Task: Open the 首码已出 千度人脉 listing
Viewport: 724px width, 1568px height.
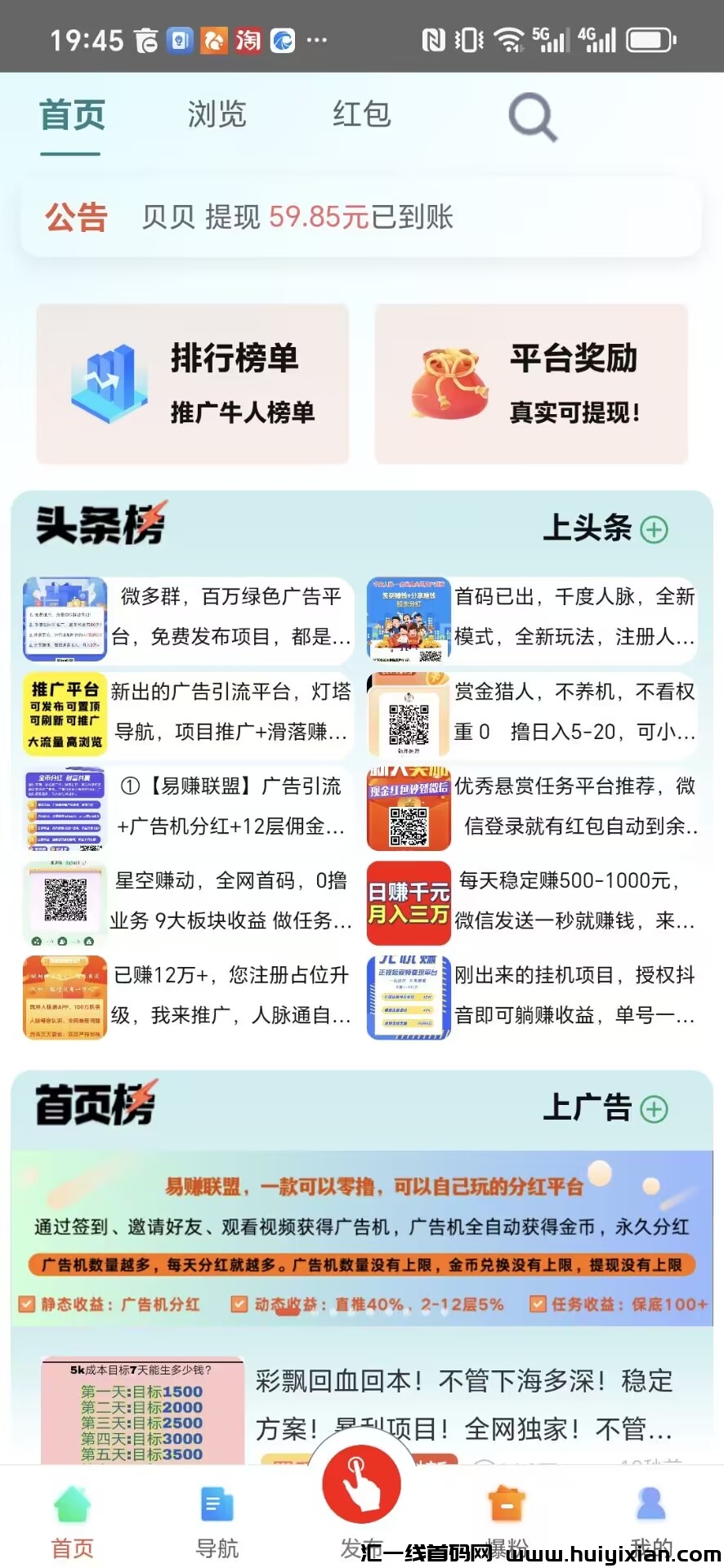Action: tap(531, 617)
